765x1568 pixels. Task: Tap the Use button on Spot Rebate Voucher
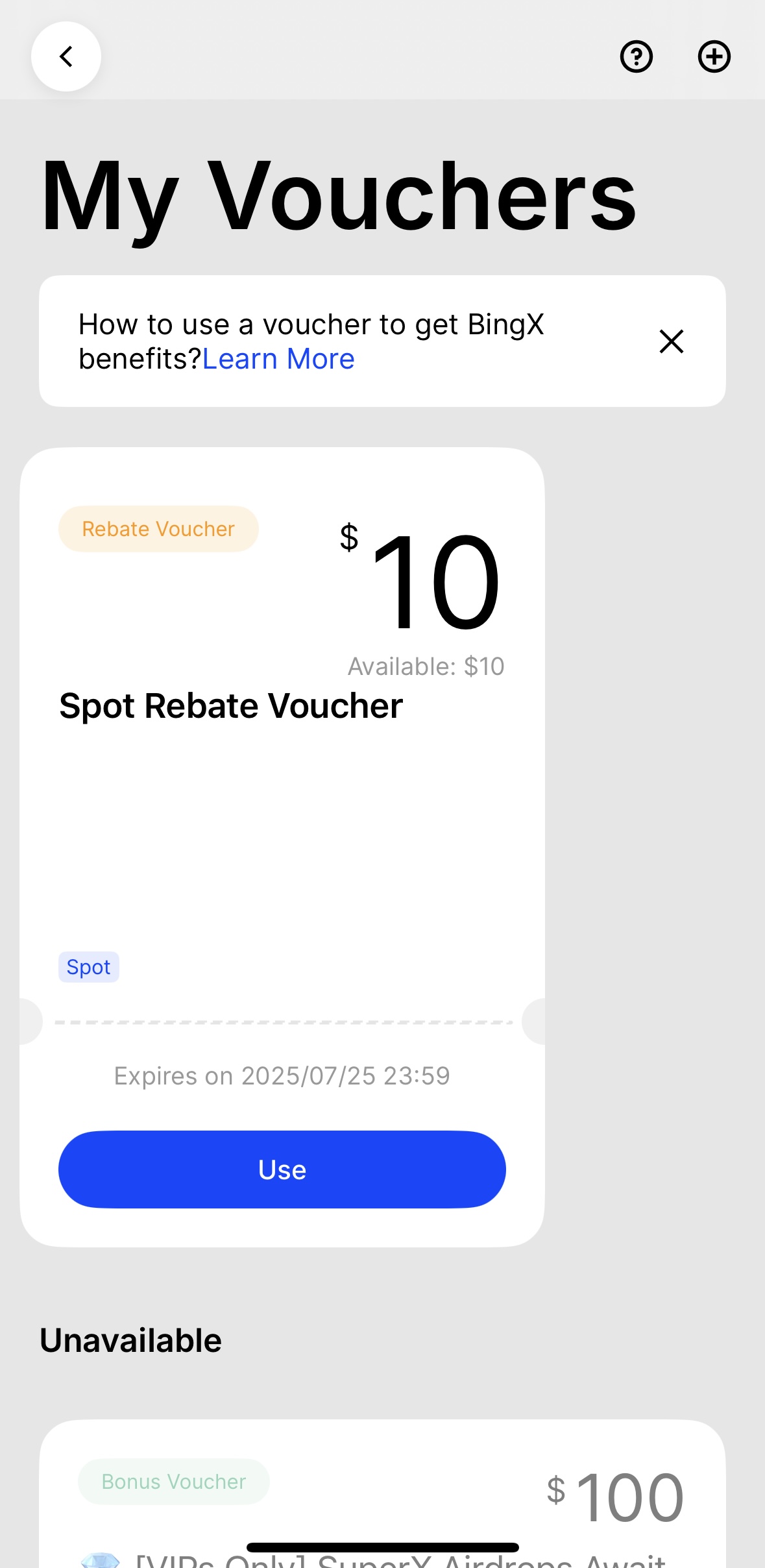click(281, 1169)
